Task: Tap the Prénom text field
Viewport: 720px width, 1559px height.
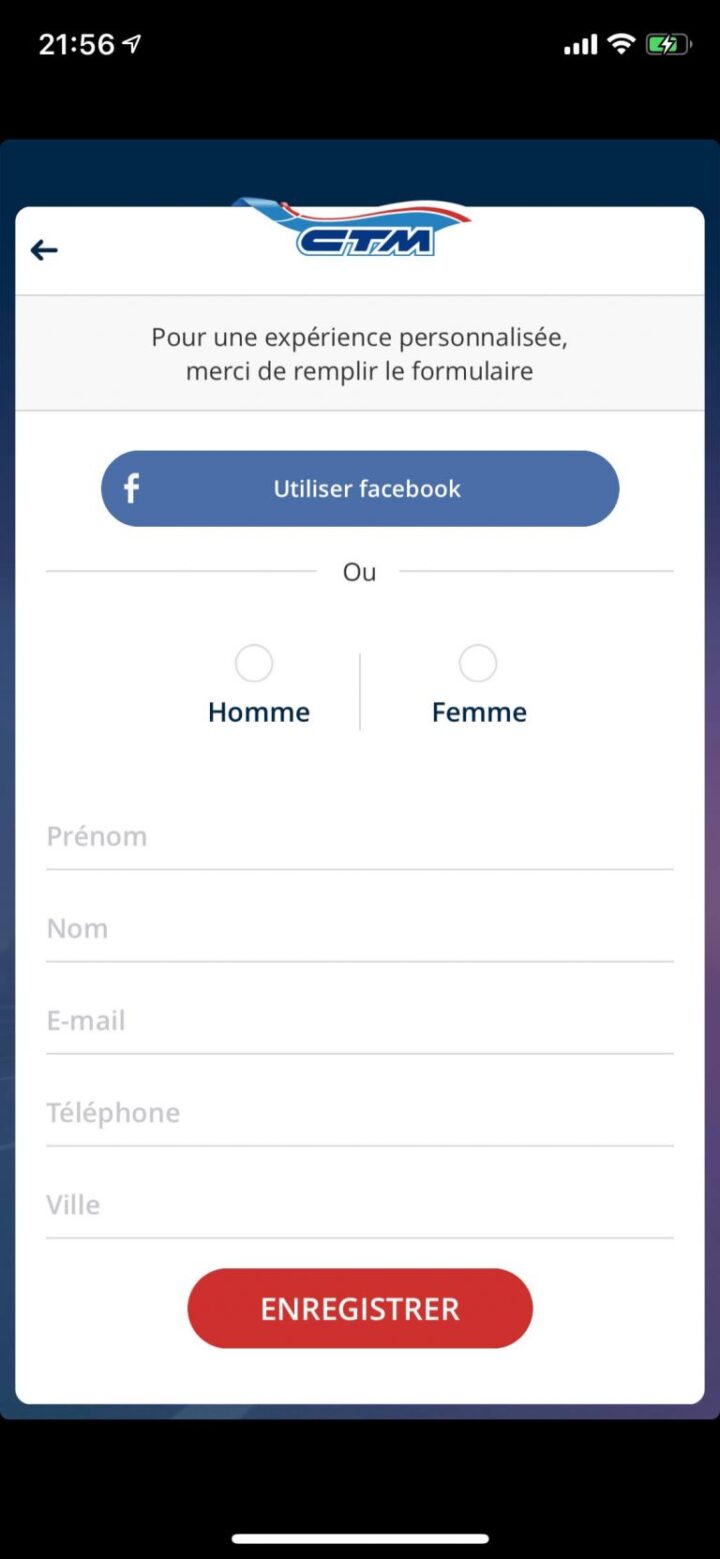Action: [x=360, y=837]
